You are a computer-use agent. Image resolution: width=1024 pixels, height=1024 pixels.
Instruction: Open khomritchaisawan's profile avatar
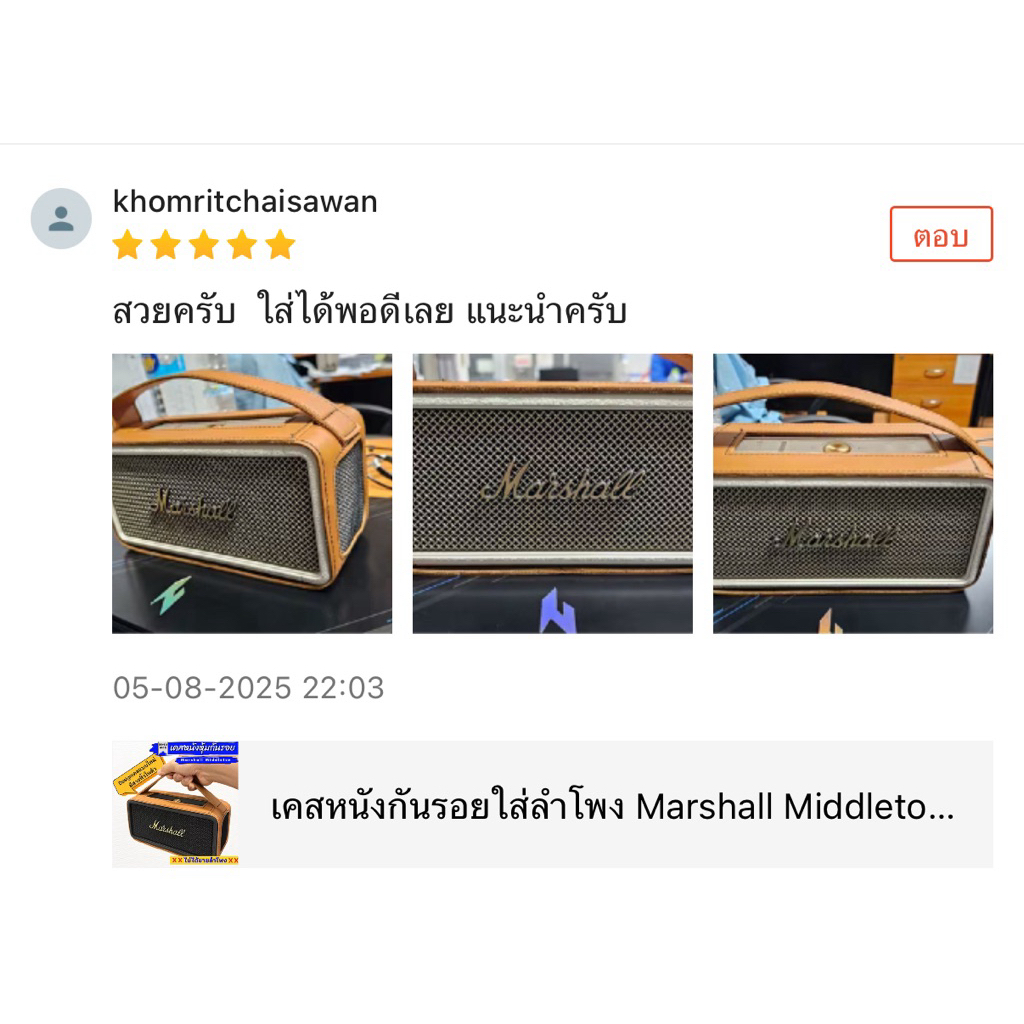point(61,218)
